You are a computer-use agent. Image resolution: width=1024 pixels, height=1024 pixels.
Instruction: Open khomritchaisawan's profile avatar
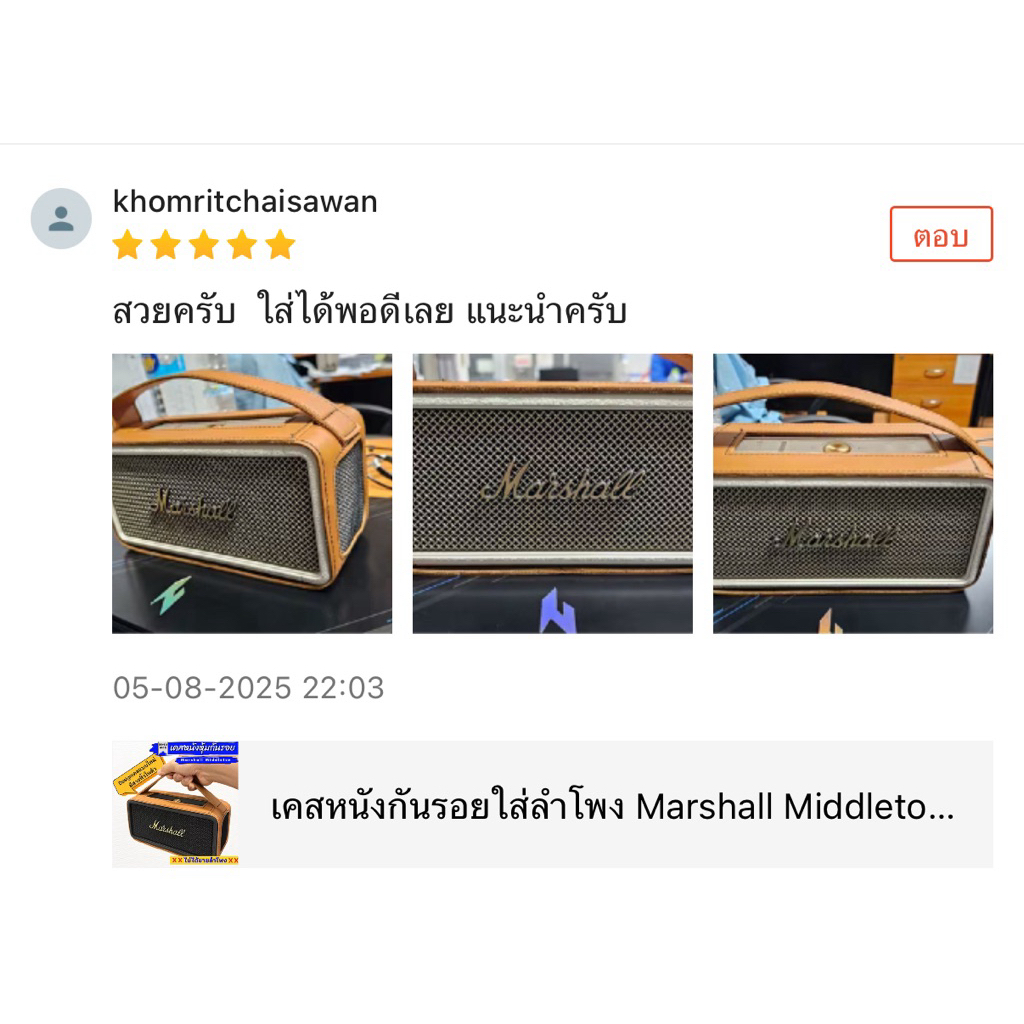point(61,218)
